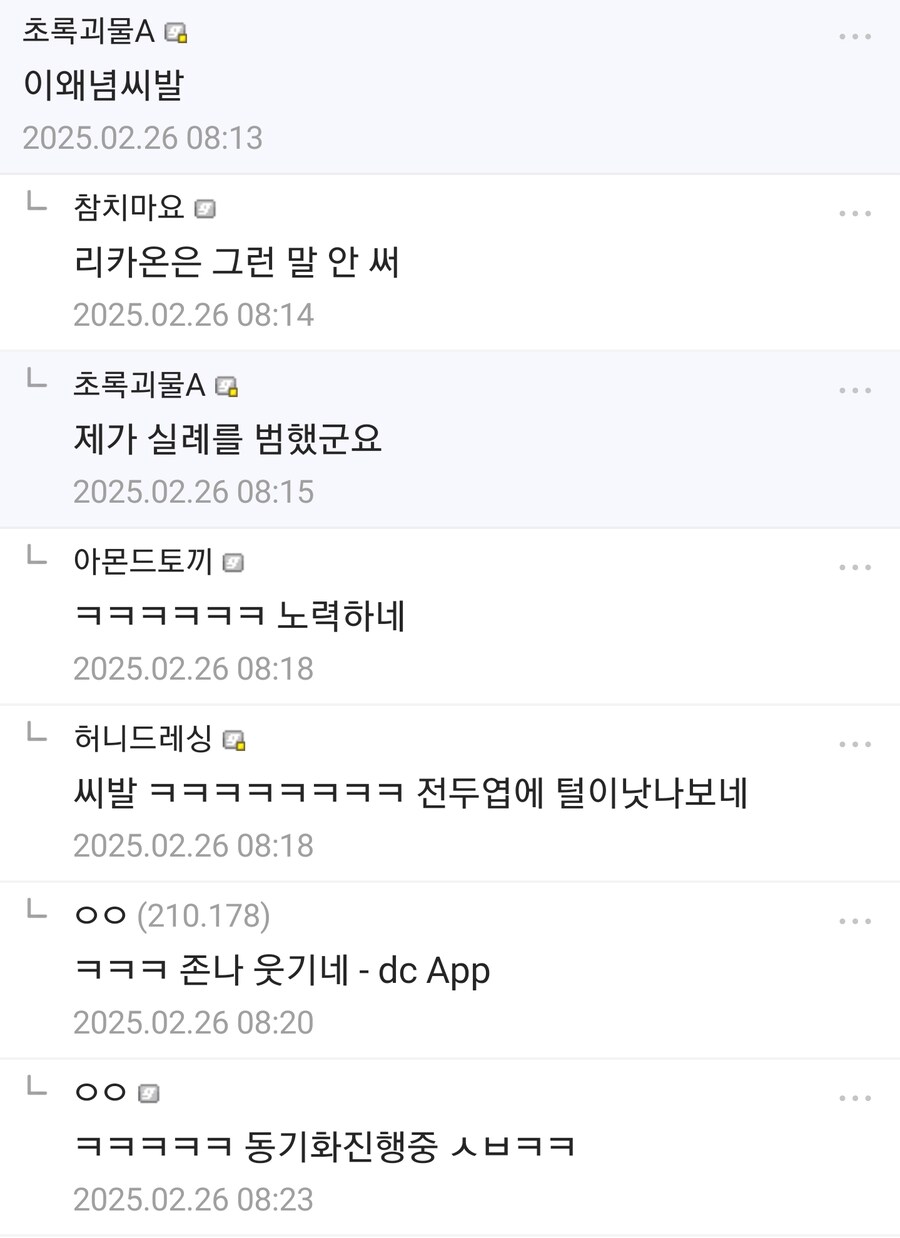The height and width of the screenshot is (1238, 900).
Task: Open the options menu for 참치마요's reply
Action: coord(856,213)
